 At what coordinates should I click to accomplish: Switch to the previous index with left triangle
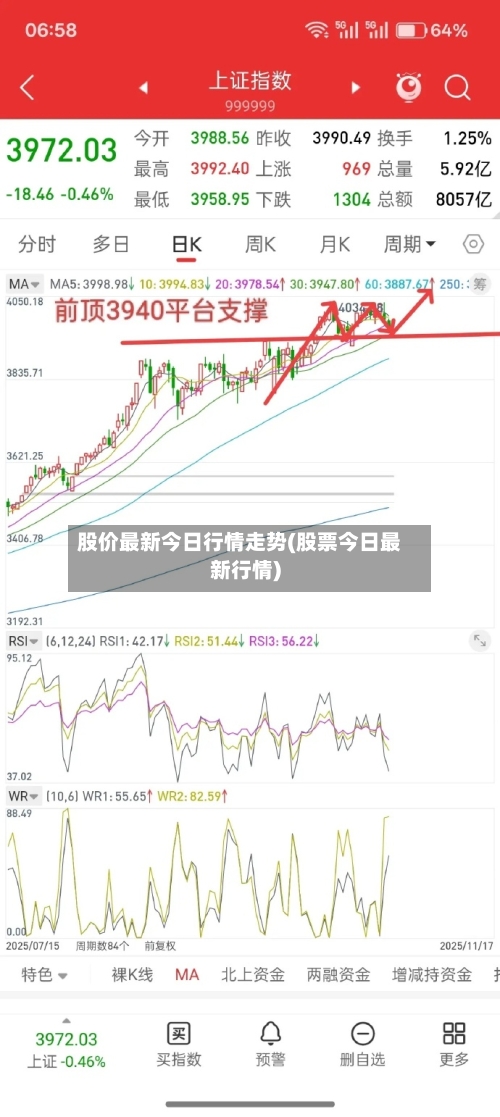click(144, 88)
